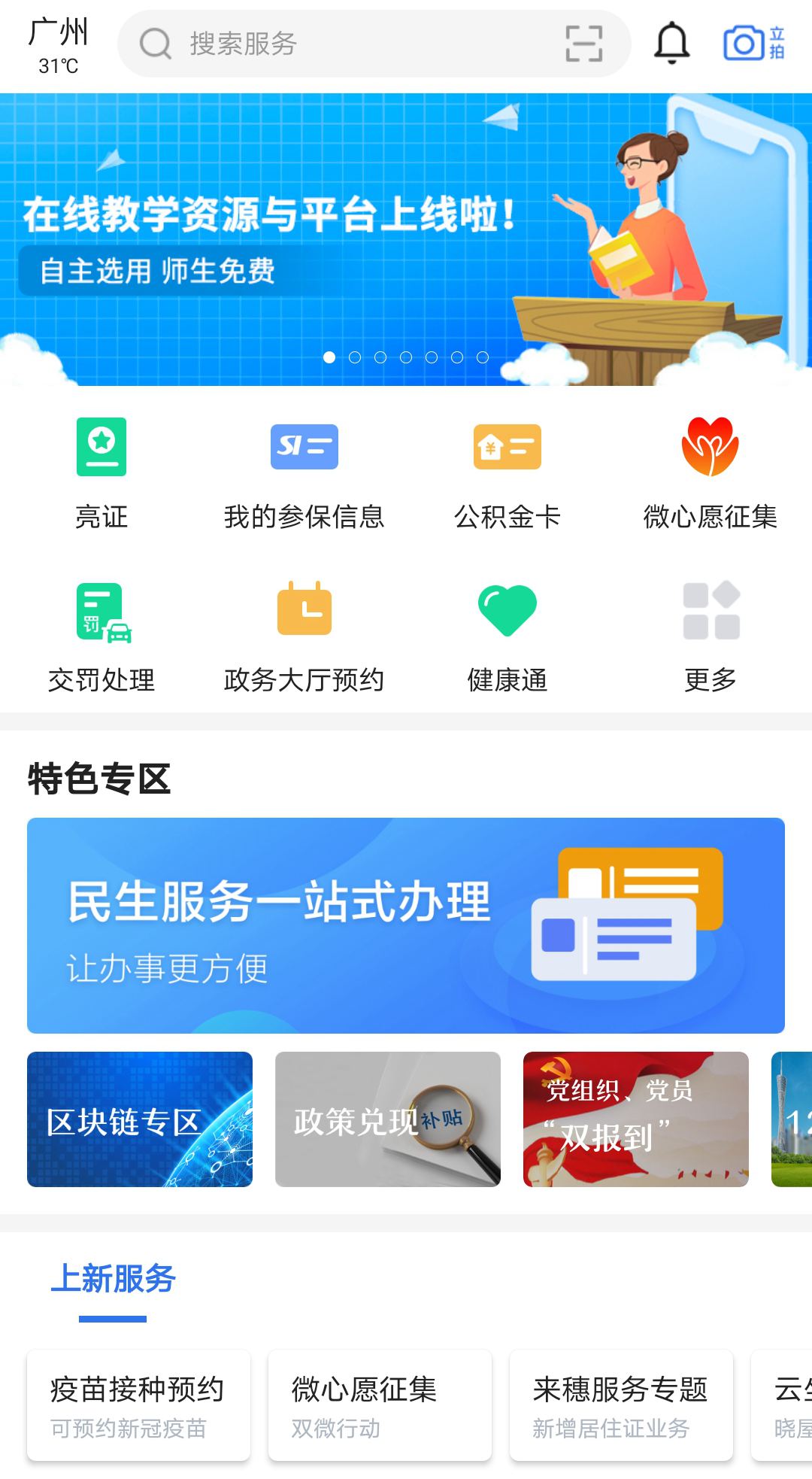Screen dimensions: 812x1479
Task: Open 交罚处理 service
Action: point(101,637)
